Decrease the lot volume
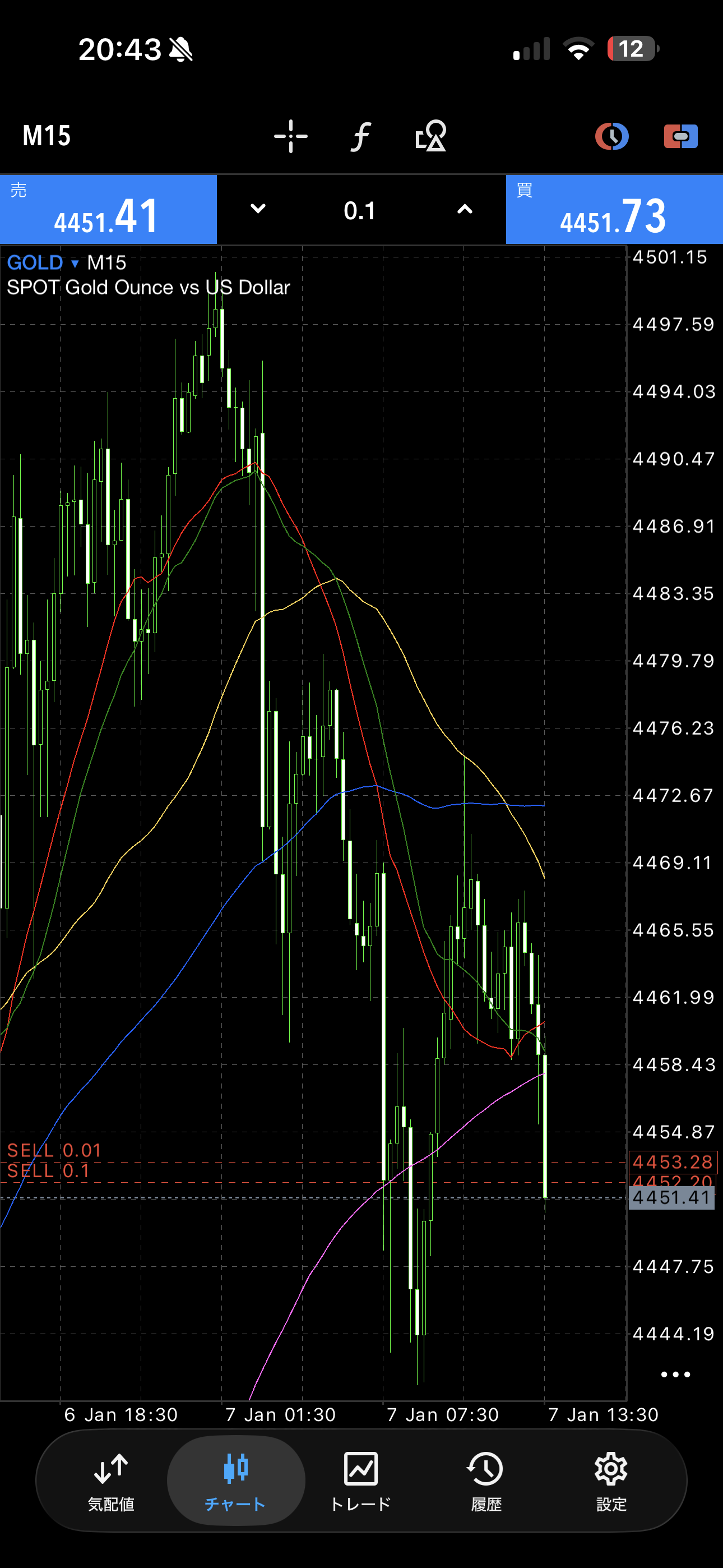The height and width of the screenshot is (1568, 723). [x=258, y=209]
